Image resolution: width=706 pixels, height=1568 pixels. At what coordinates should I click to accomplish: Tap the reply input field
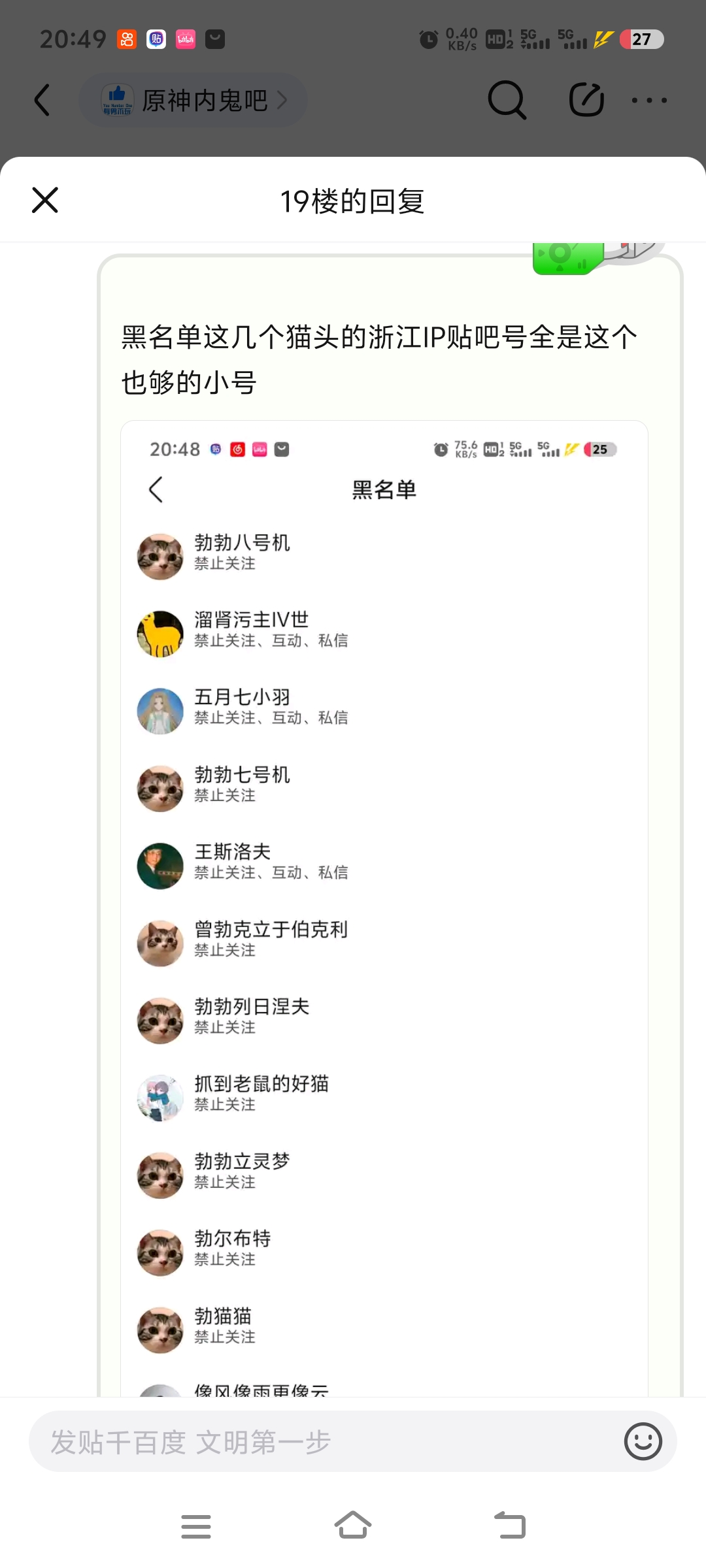[320, 1442]
